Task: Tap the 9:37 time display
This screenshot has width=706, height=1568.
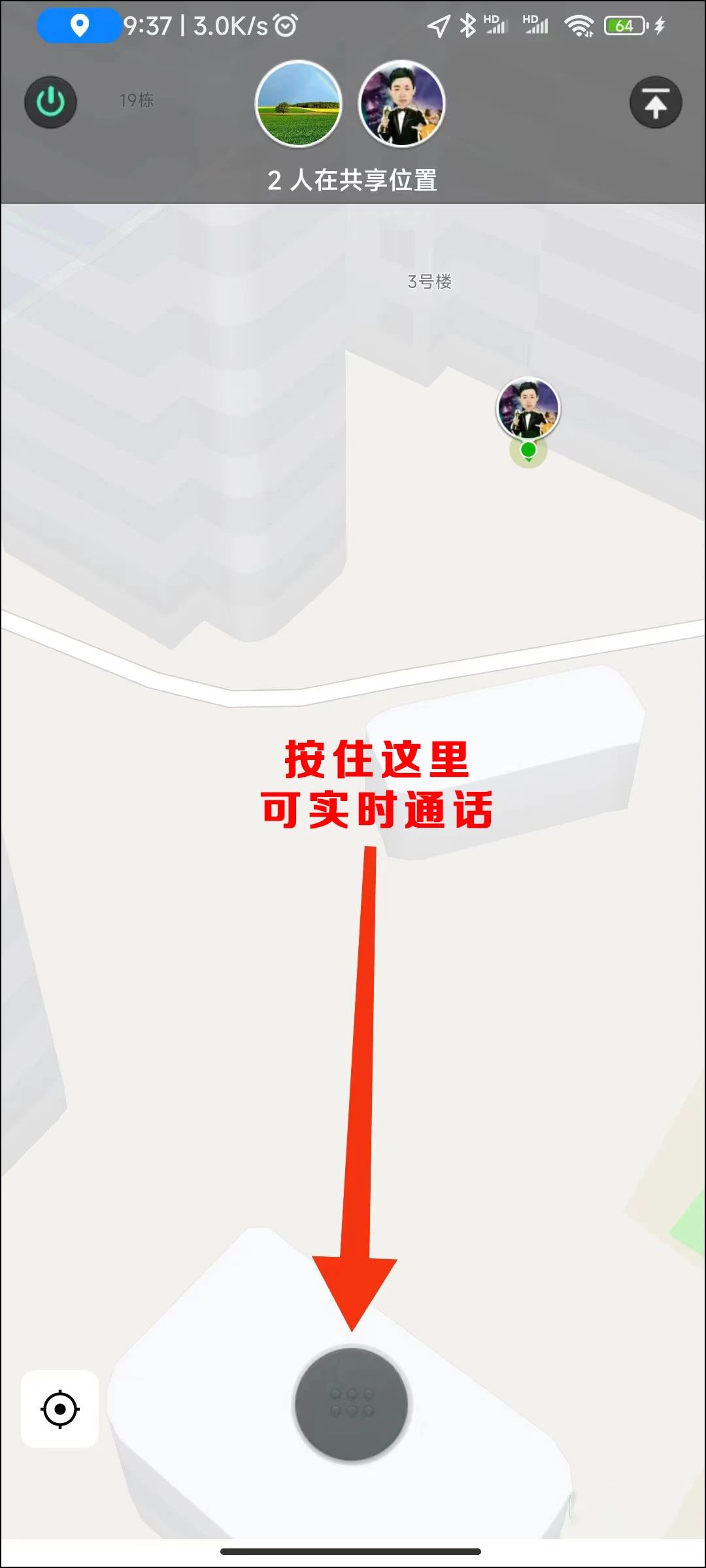Action: pos(148,25)
